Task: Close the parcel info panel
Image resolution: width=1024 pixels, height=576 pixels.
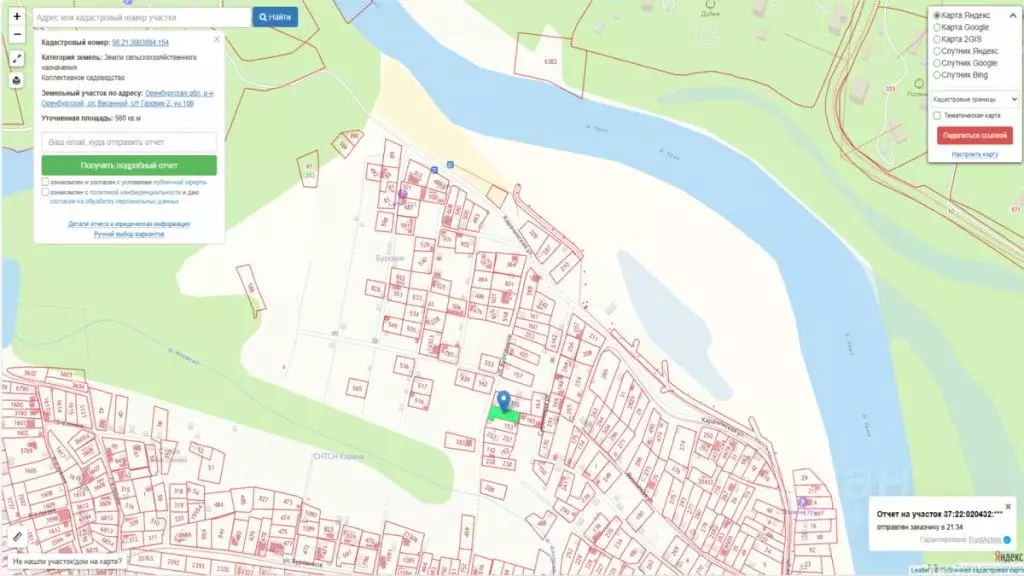Action: 217,40
